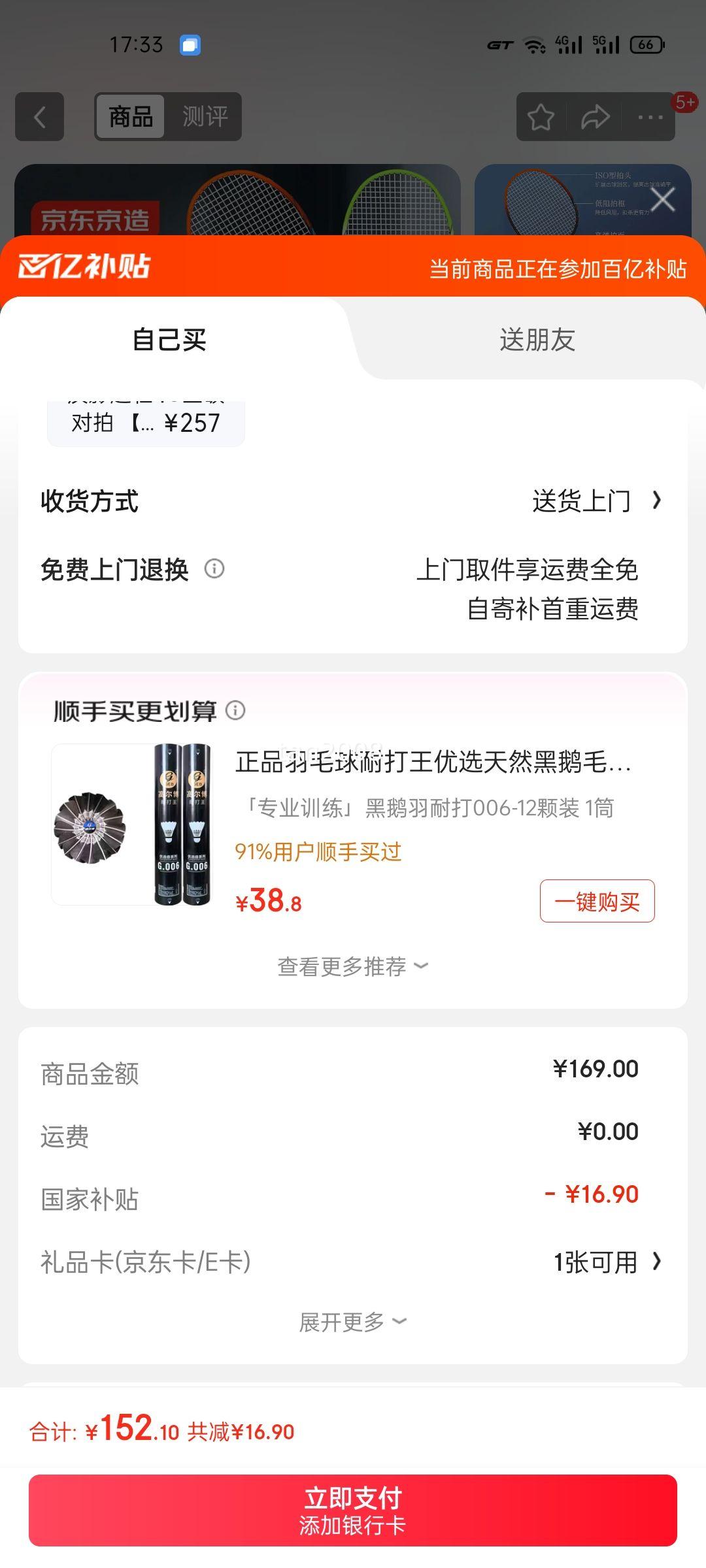
Task: Expand 查看更多推荐 recommendations
Action: (353, 966)
